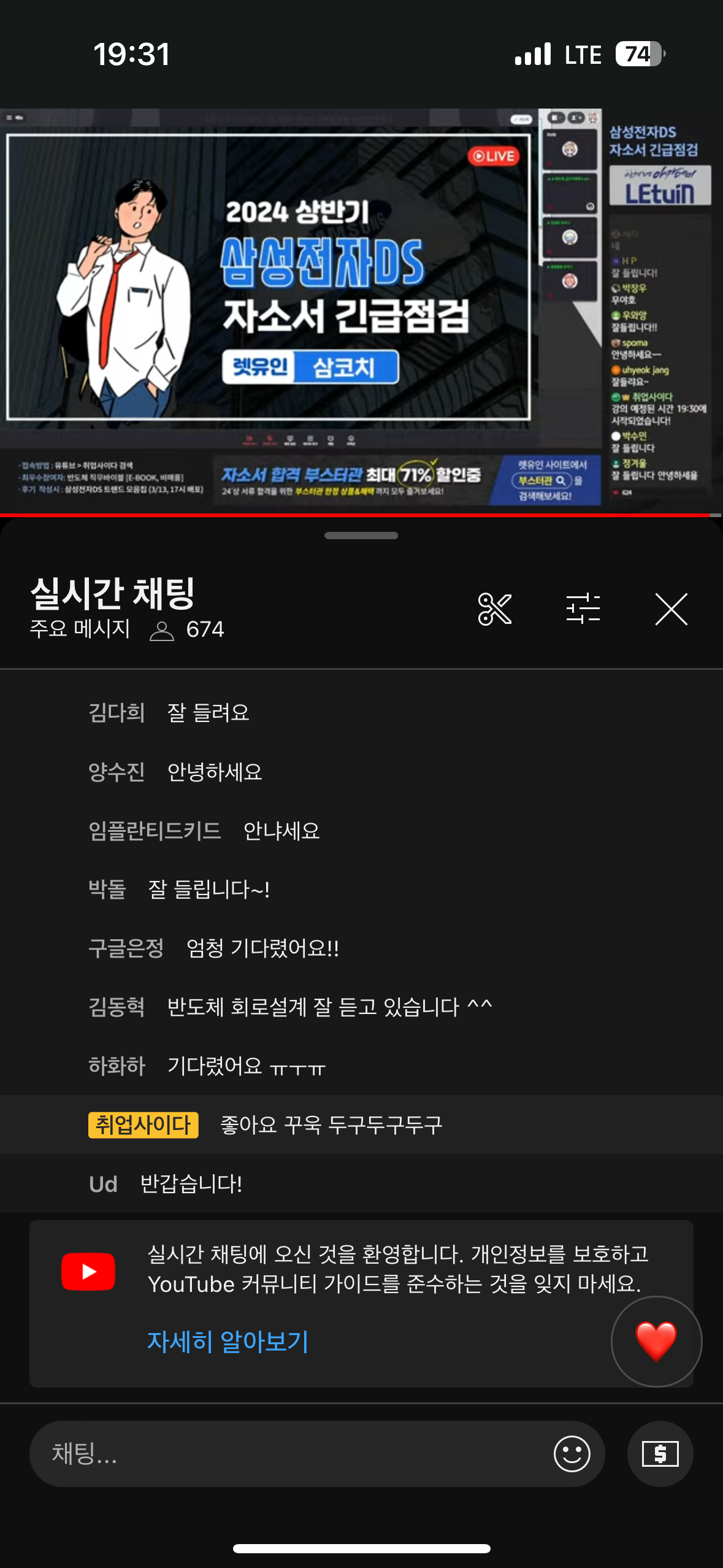This screenshot has height=1568, width=723.
Task: Open the 자세히 알아보기 link
Action: click(228, 1342)
